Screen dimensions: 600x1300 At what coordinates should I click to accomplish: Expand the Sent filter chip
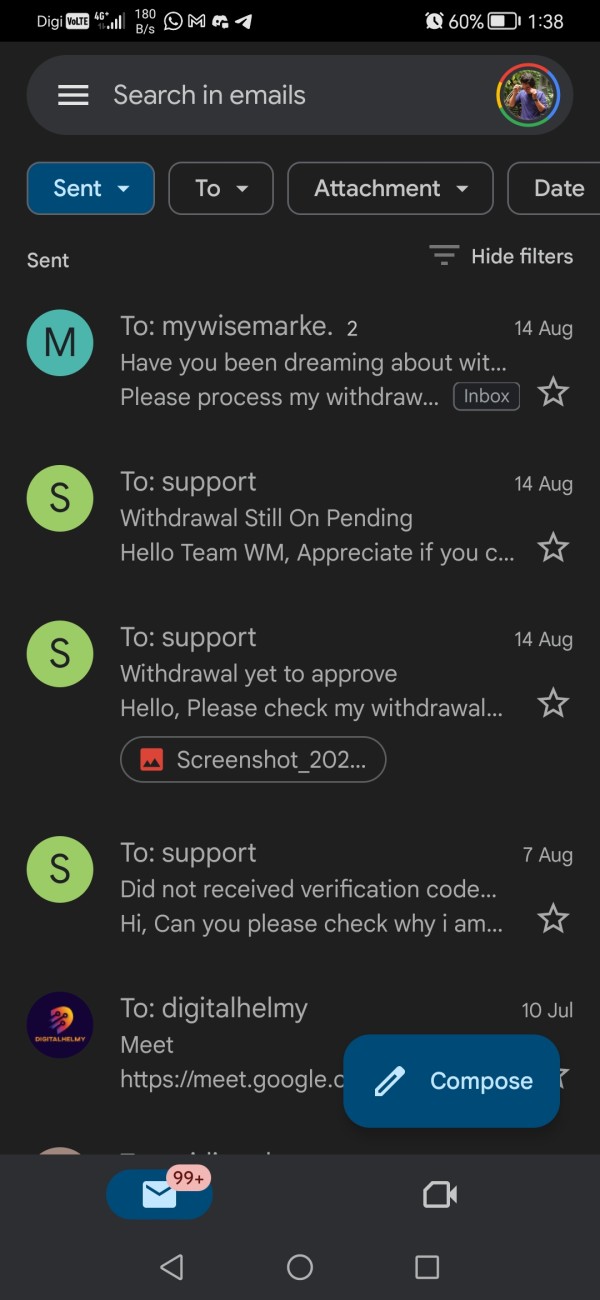[x=91, y=188]
